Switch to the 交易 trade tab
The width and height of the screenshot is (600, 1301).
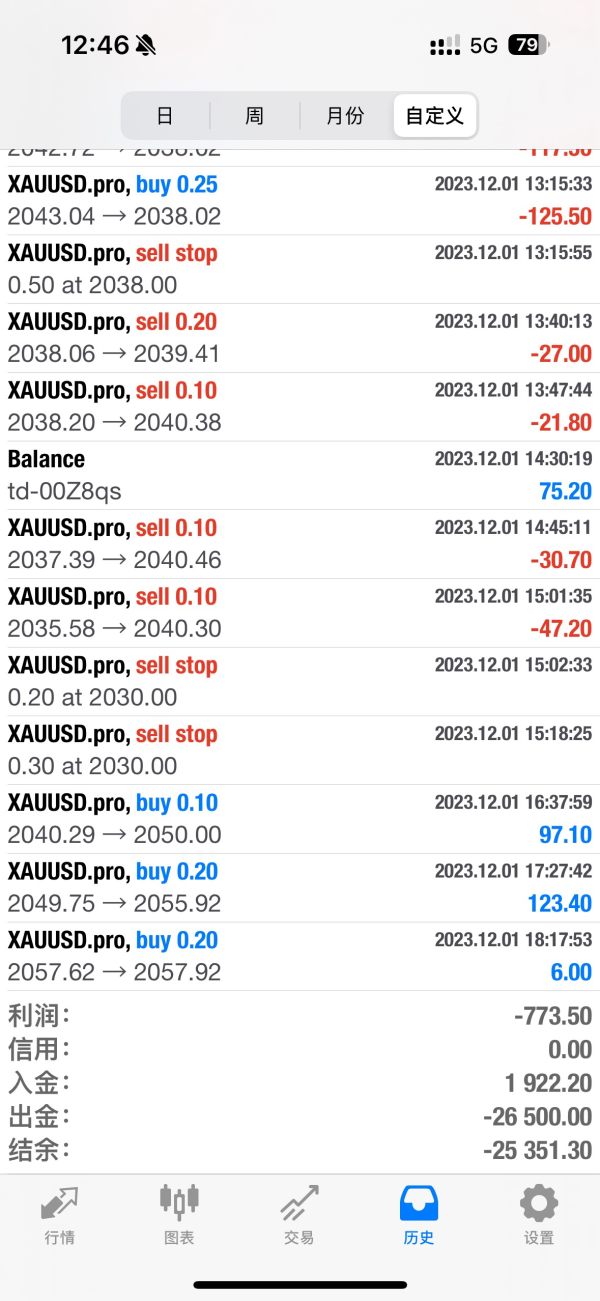pyautogui.click(x=299, y=1214)
